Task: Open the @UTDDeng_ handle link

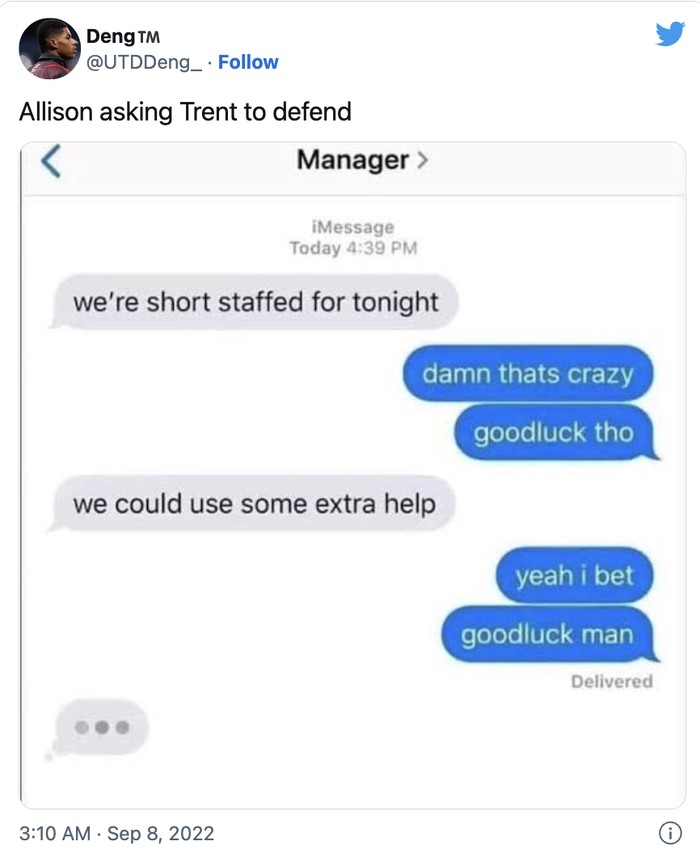Action: tap(145, 62)
